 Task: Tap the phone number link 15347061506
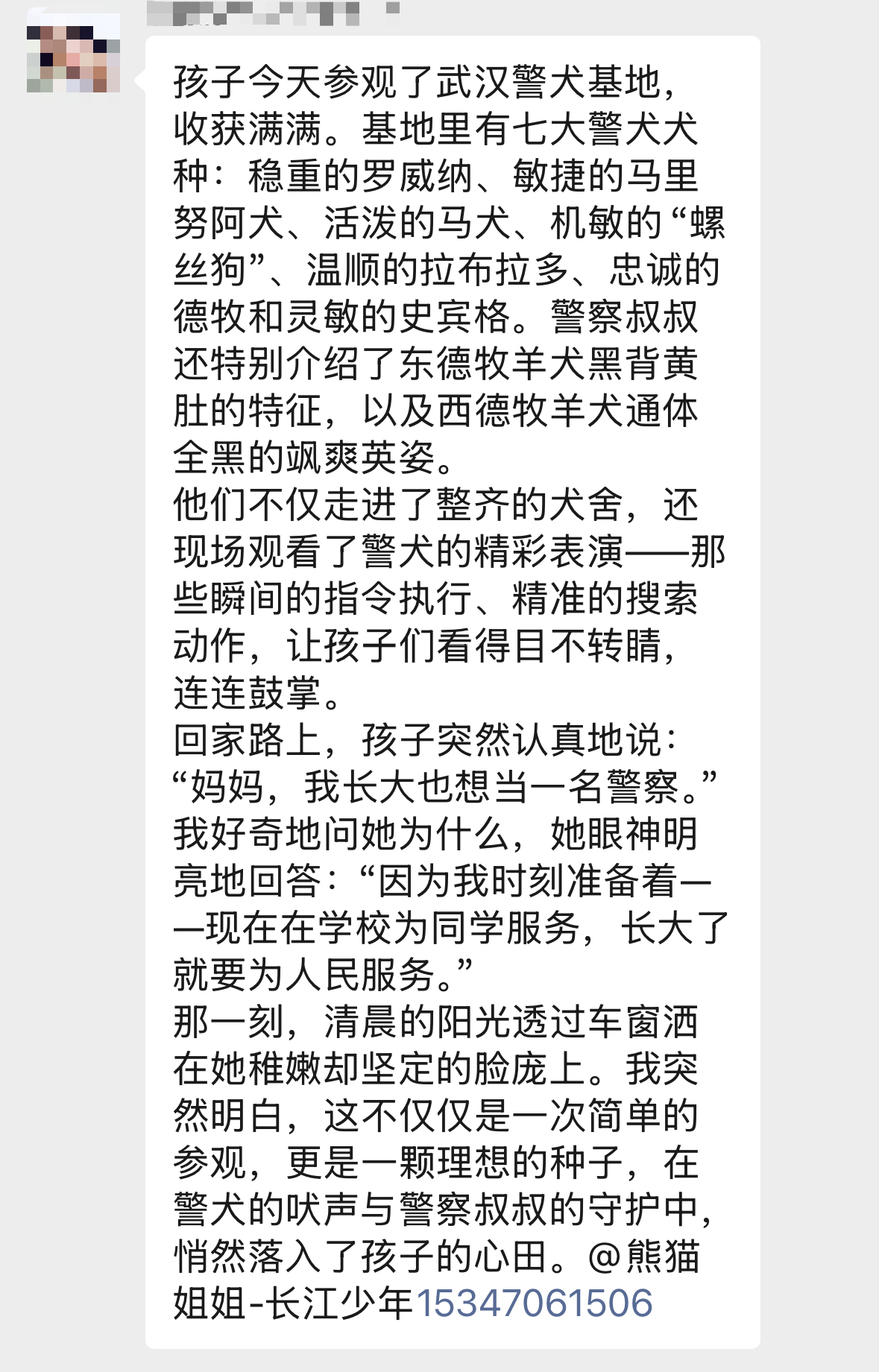click(x=534, y=1303)
